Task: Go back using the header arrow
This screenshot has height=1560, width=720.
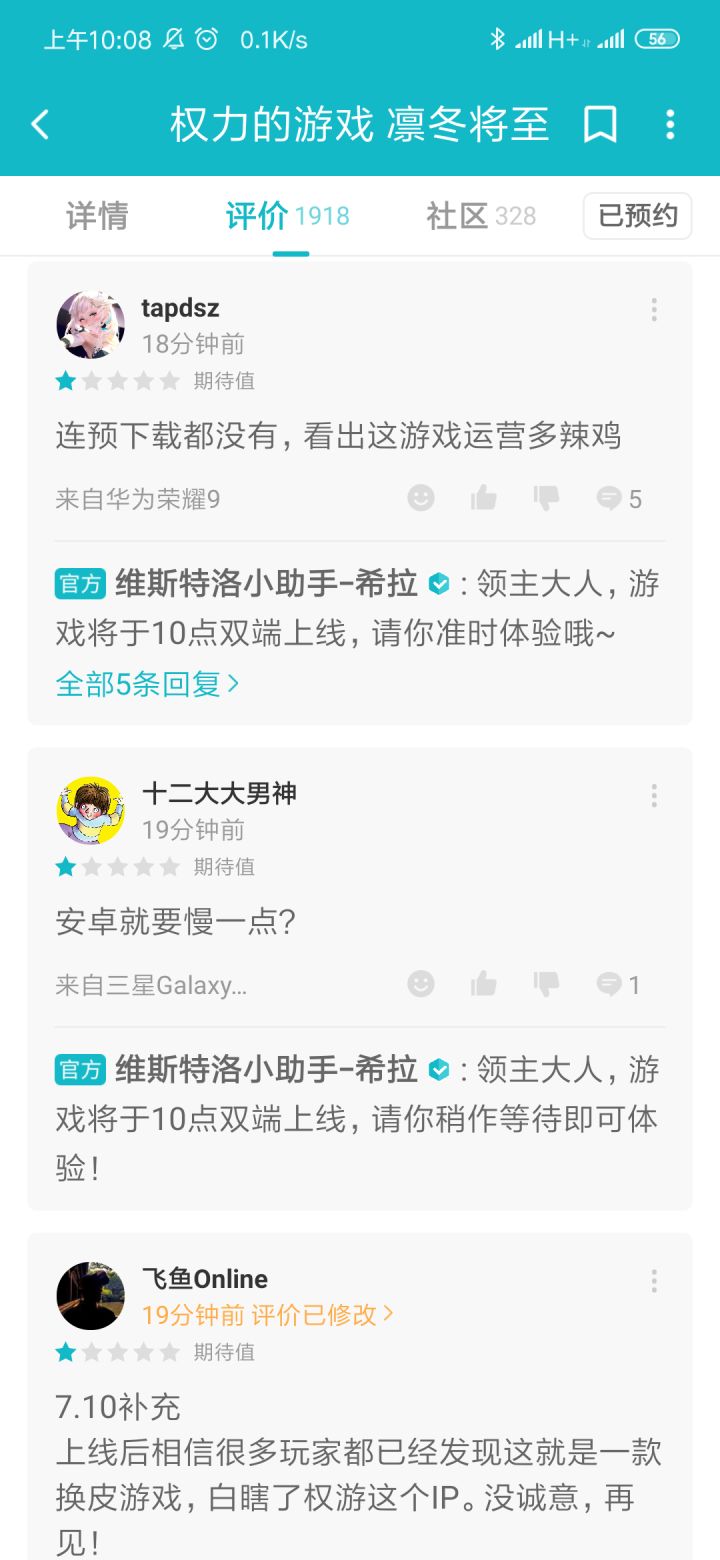Action: [40, 125]
